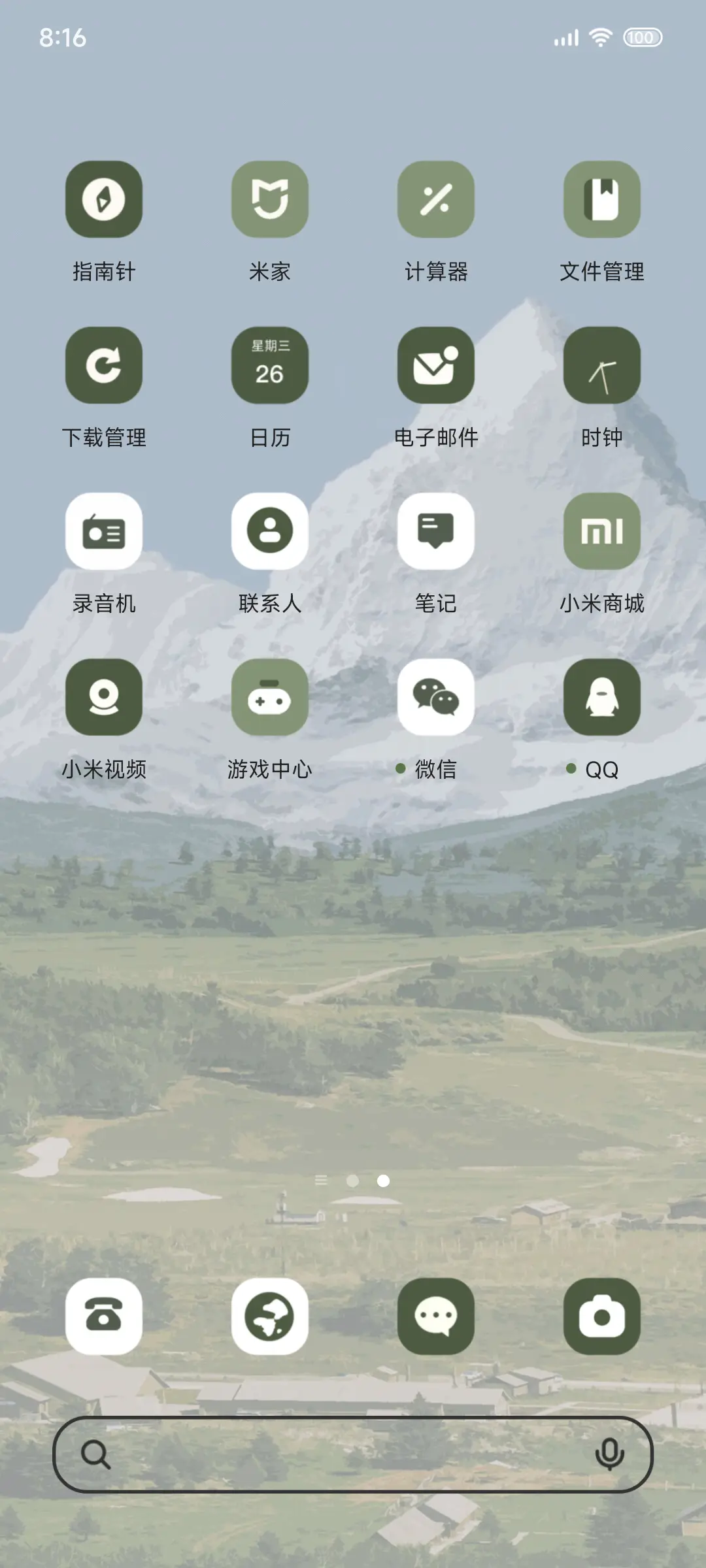Open the 游戏中心 game center
Image resolution: width=706 pixels, height=1568 pixels.
point(270,698)
